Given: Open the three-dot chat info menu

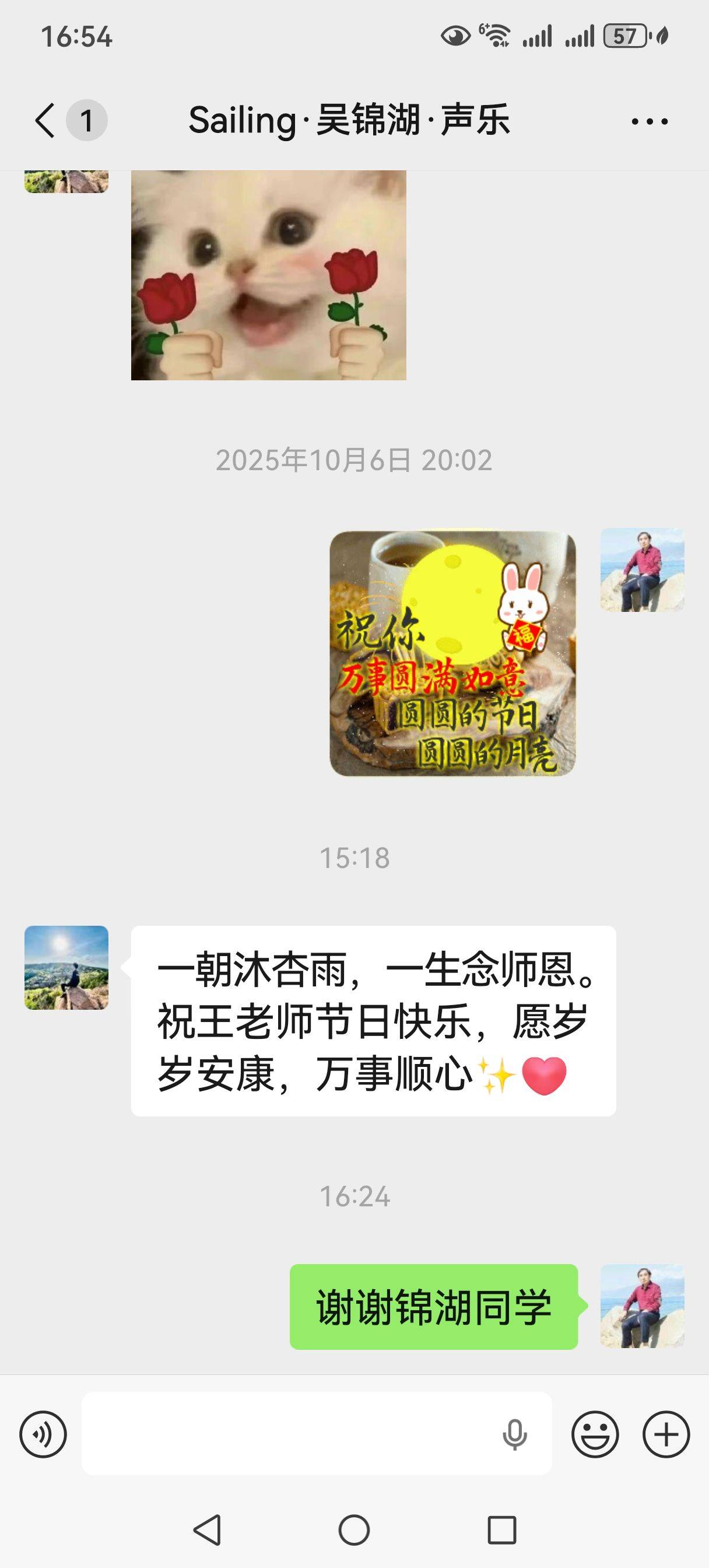Looking at the screenshot, I should [650, 121].
